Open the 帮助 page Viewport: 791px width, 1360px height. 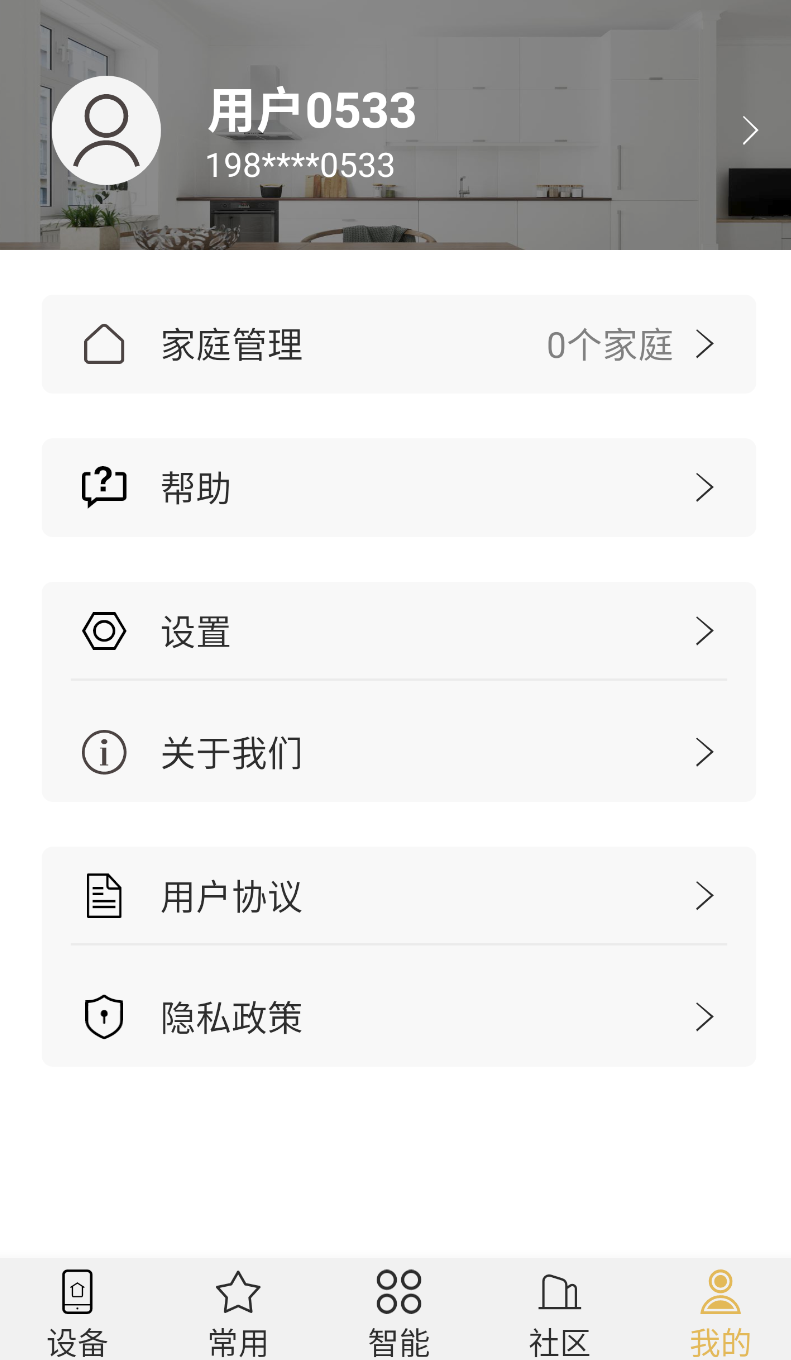click(398, 488)
